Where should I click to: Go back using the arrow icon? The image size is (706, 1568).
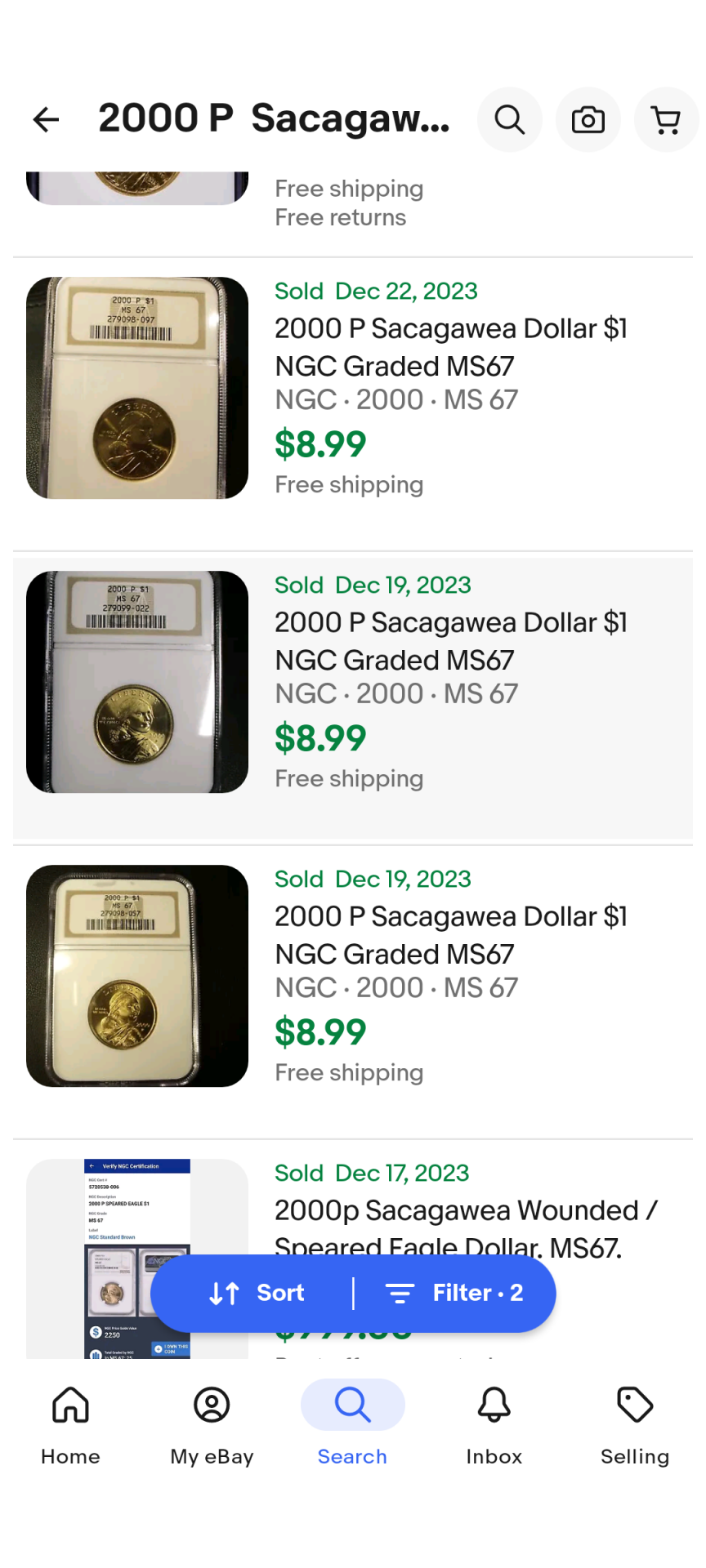[x=46, y=119]
